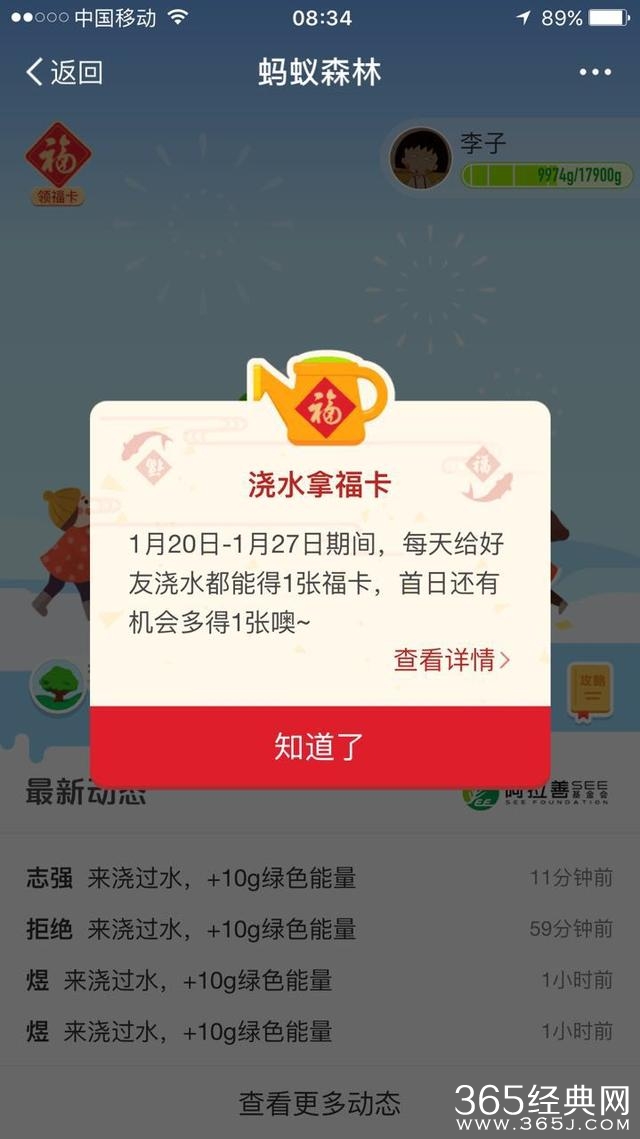The width and height of the screenshot is (640, 1139).
Task: View 查看更多动态 updates
Action: click(x=320, y=1103)
